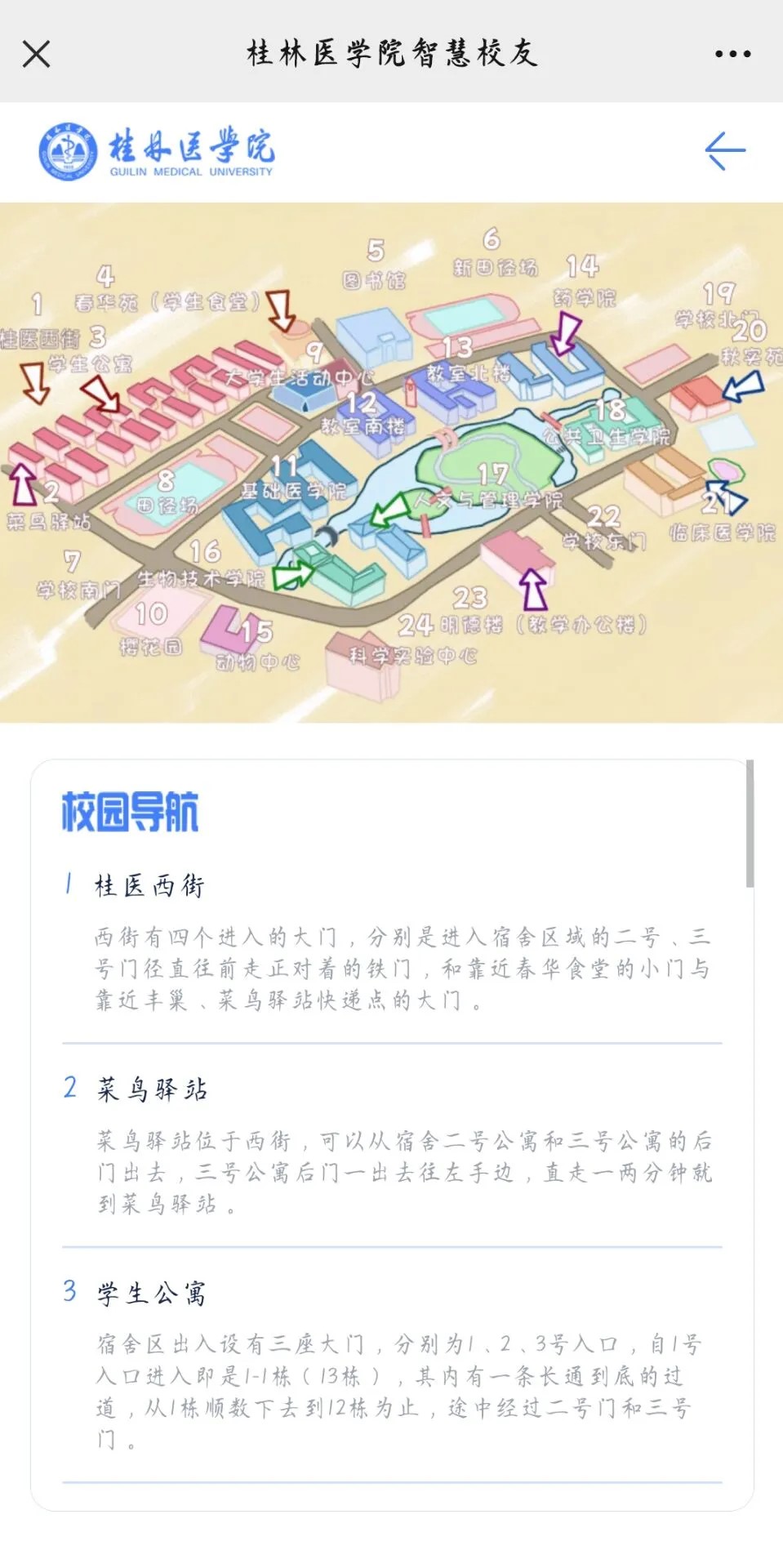Close the 桂林医学院智慧校友 webview

click(x=36, y=54)
